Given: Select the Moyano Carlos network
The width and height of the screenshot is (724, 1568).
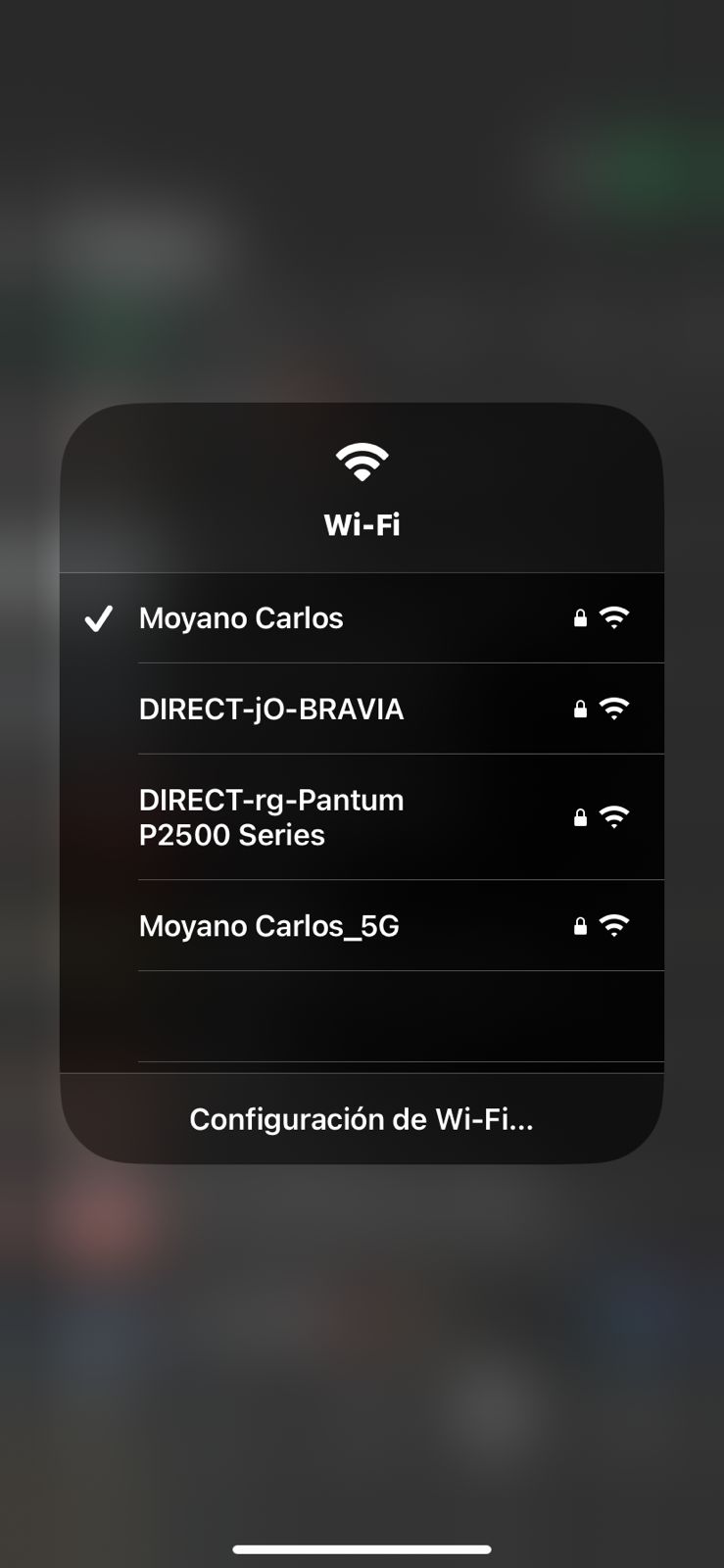Looking at the screenshot, I should (241, 618).
